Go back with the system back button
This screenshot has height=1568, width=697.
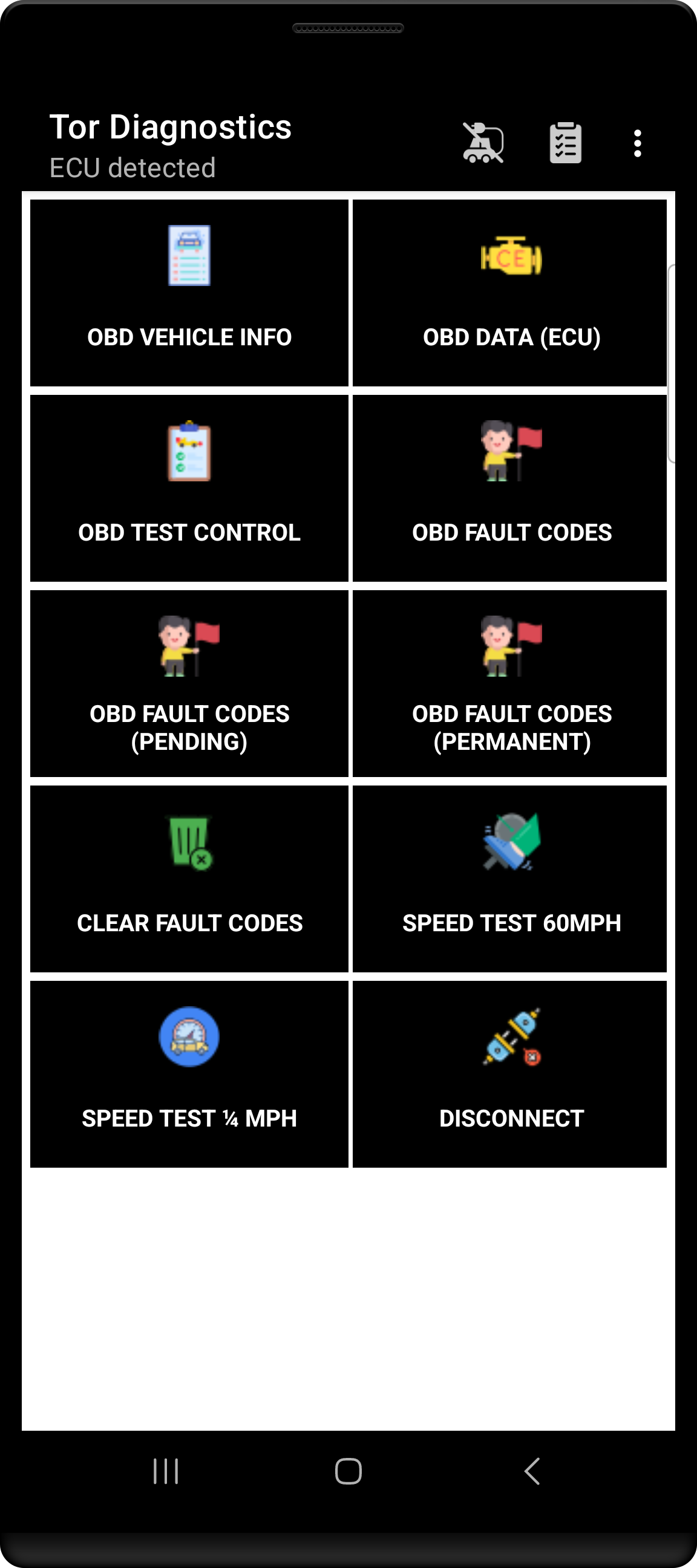[x=532, y=1472]
